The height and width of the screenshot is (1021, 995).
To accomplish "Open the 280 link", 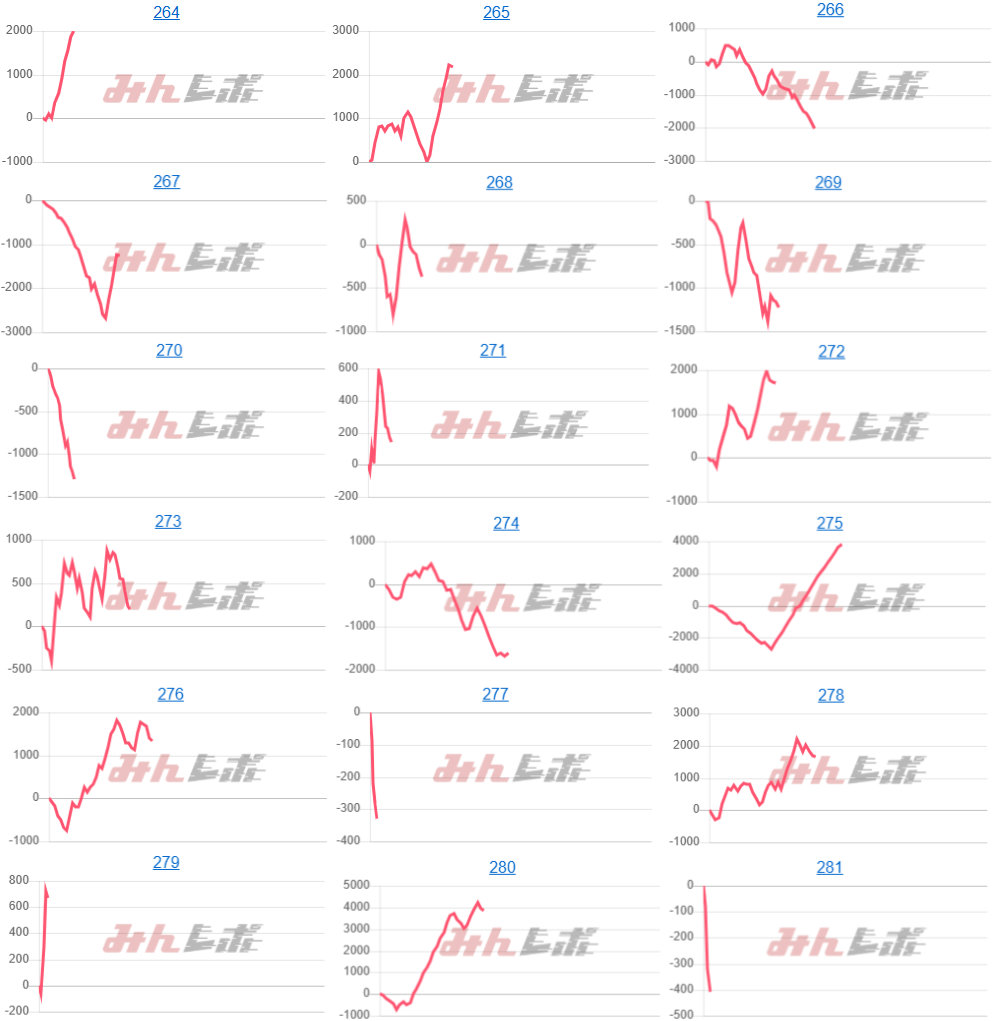I will pyautogui.click(x=502, y=867).
